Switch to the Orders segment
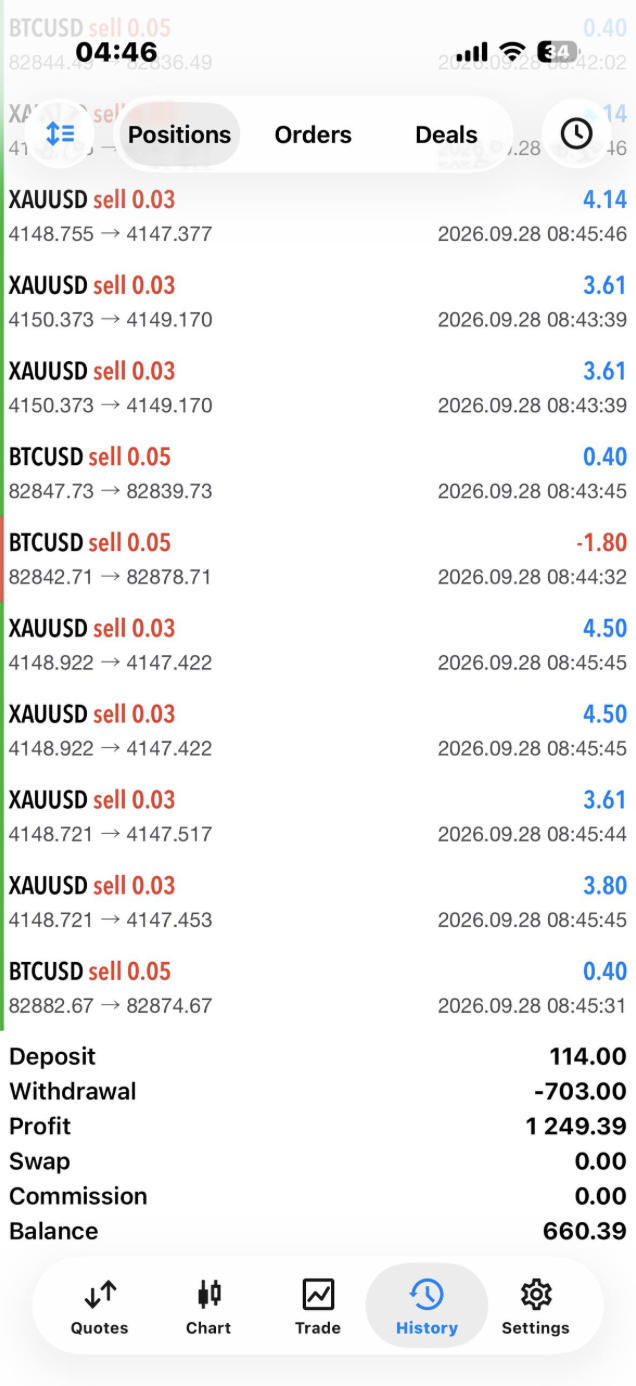Image resolution: width=636 pixels, height=1386 pixels. 313,135
